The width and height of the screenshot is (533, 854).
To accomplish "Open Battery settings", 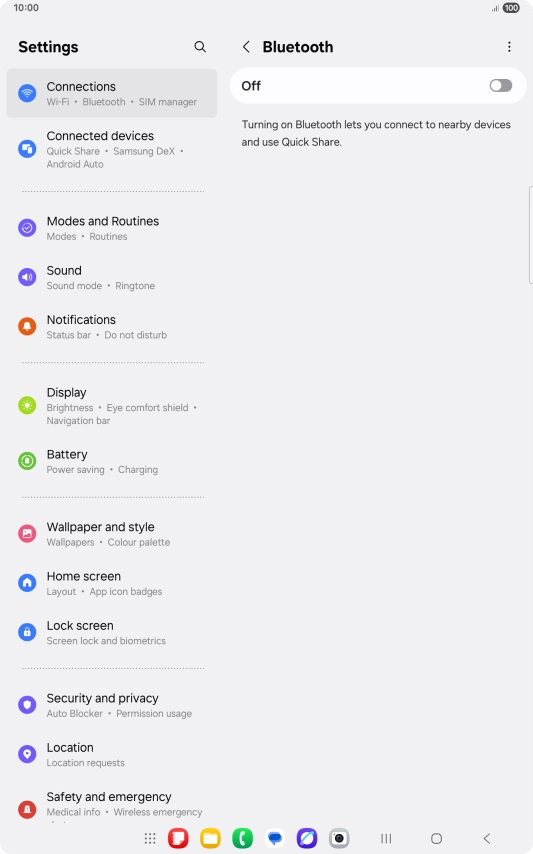I will point(112,461).
